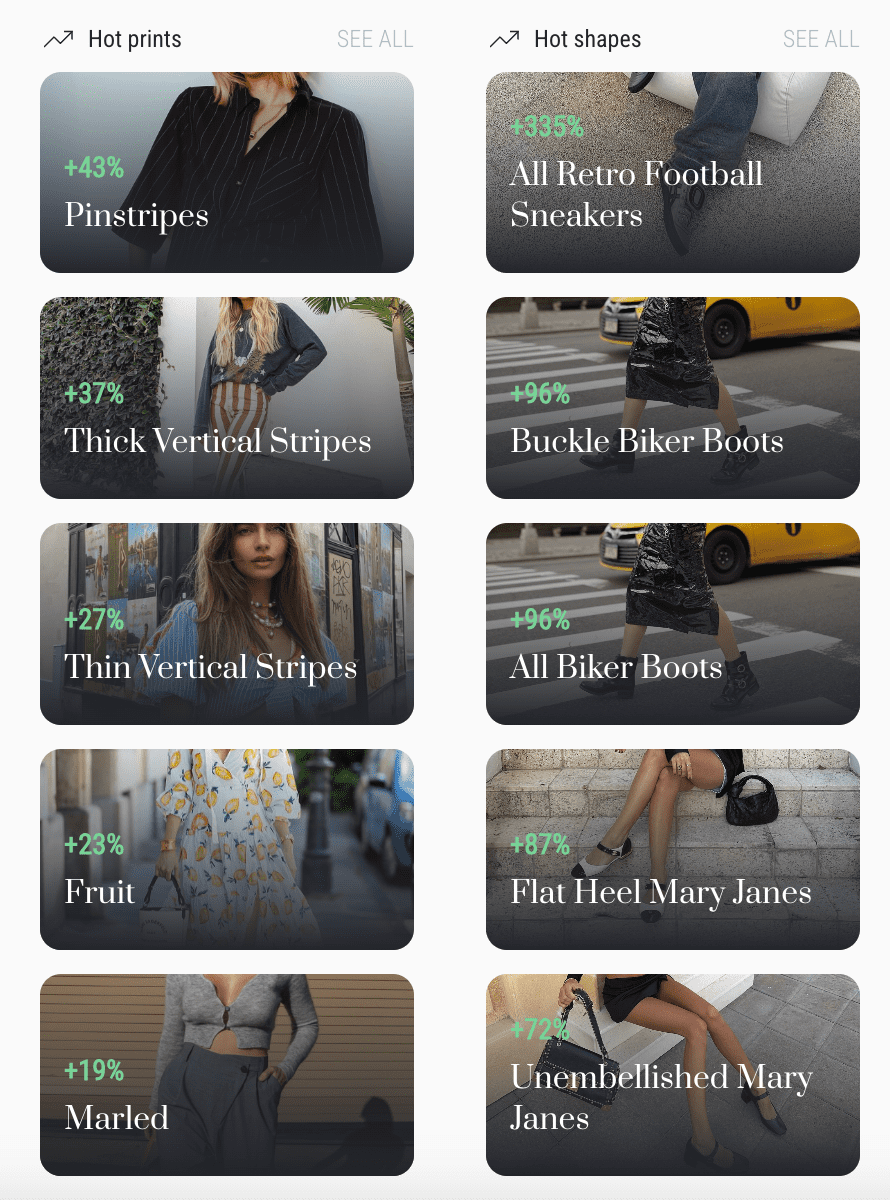Select the Marled print card
This screenshot has height=1200, width=890.
(x=227, y=1074)
